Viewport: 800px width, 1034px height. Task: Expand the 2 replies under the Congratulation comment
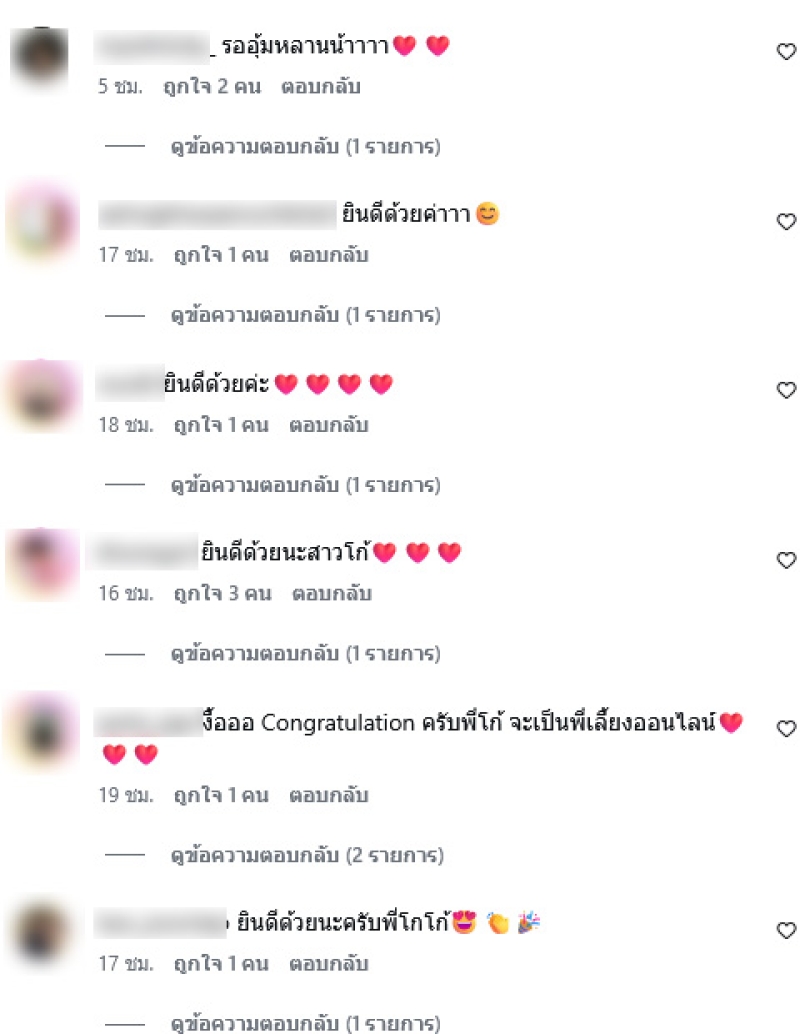click(305, 856)
